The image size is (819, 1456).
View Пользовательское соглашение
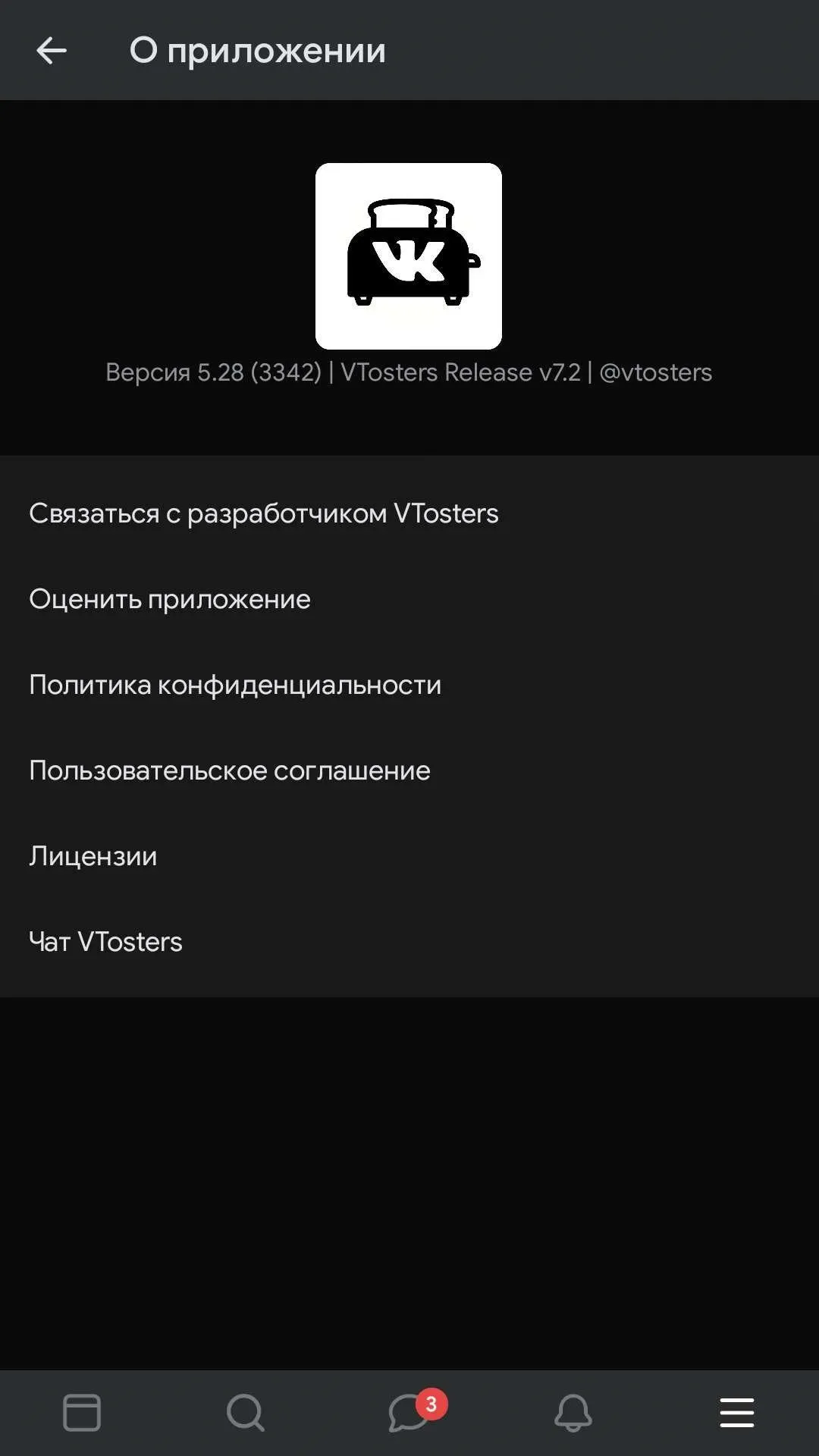(x=409, y=770)
